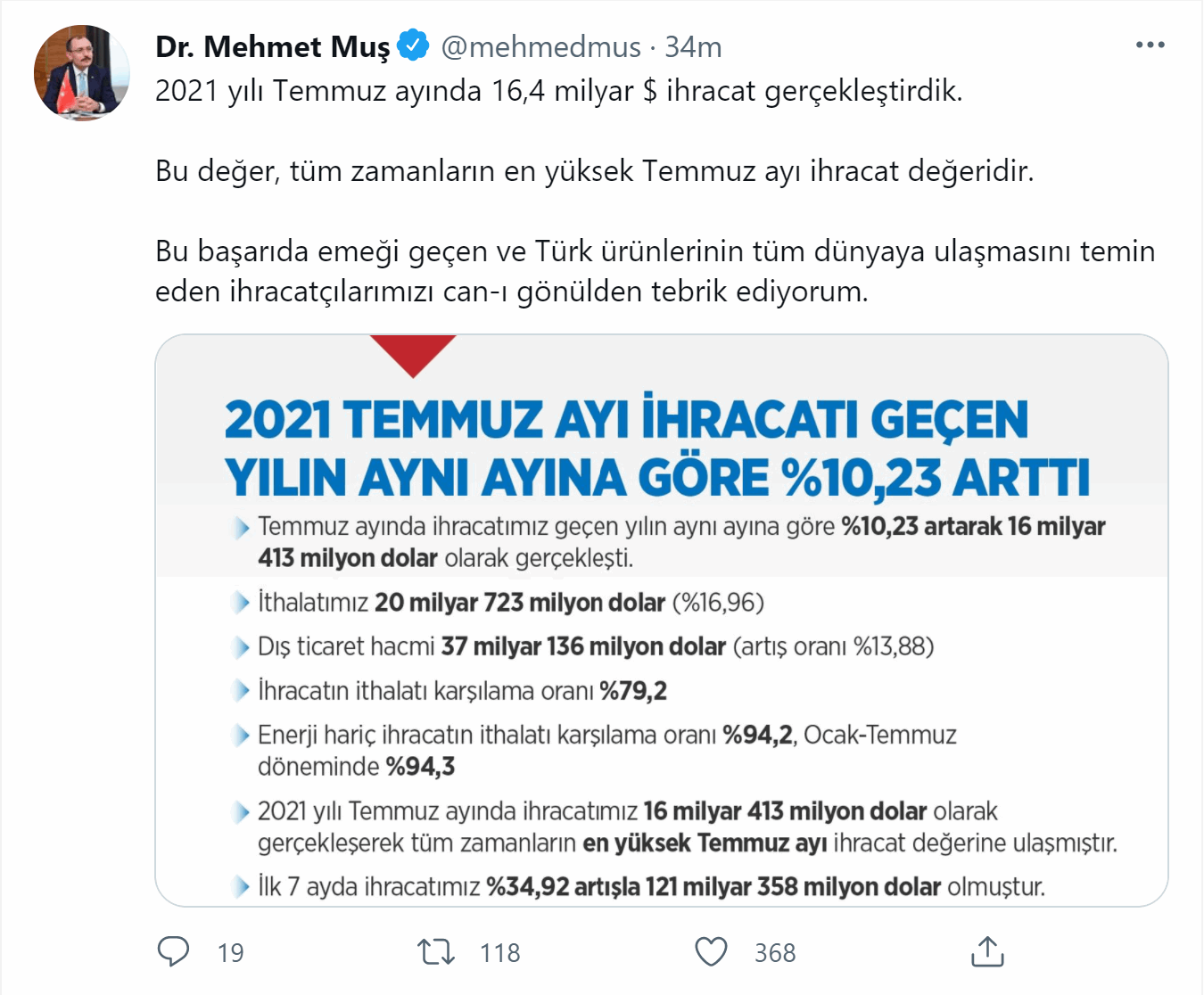Reply to Mehmet Muş's tweet

[x=173, y=951]
